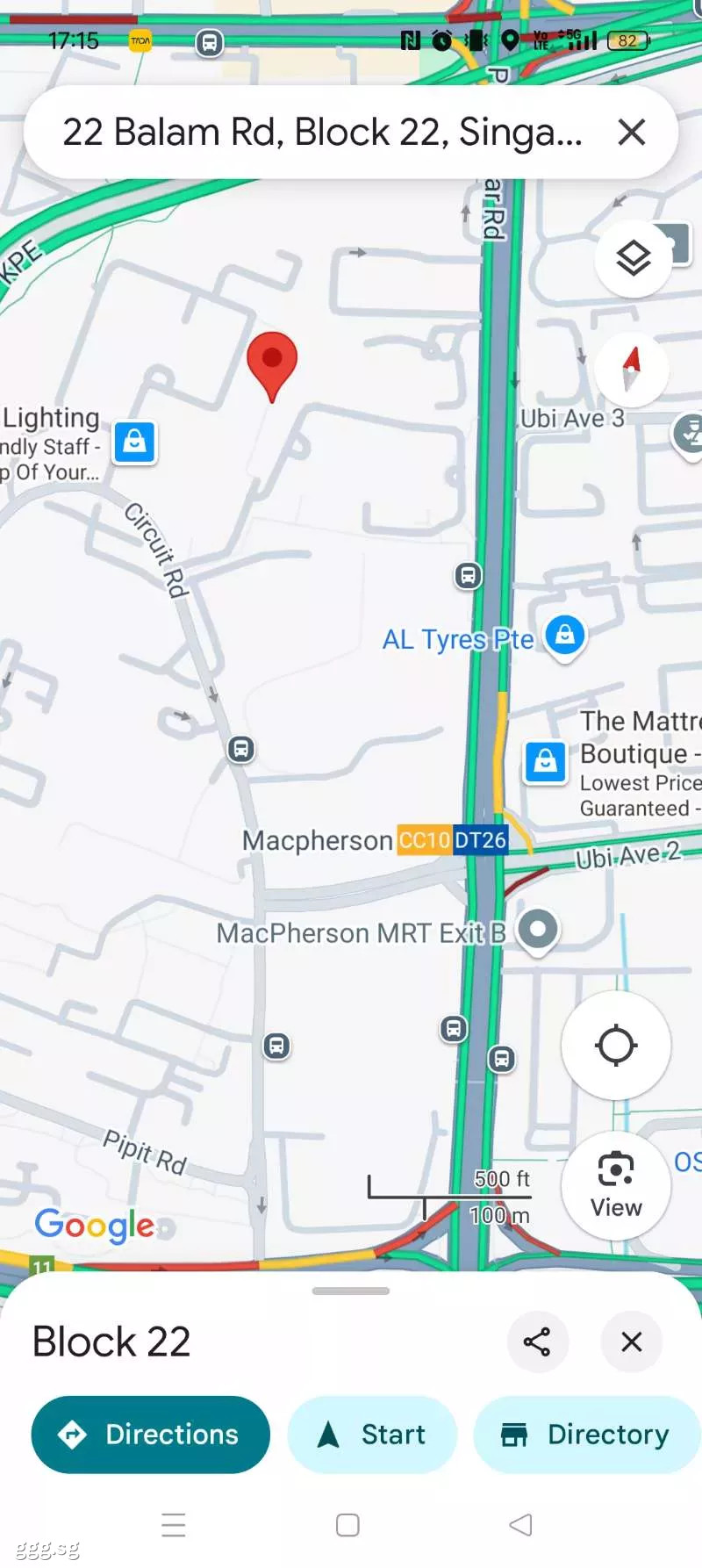
Task: Center map on my current location
Action: click(616, 1045)
